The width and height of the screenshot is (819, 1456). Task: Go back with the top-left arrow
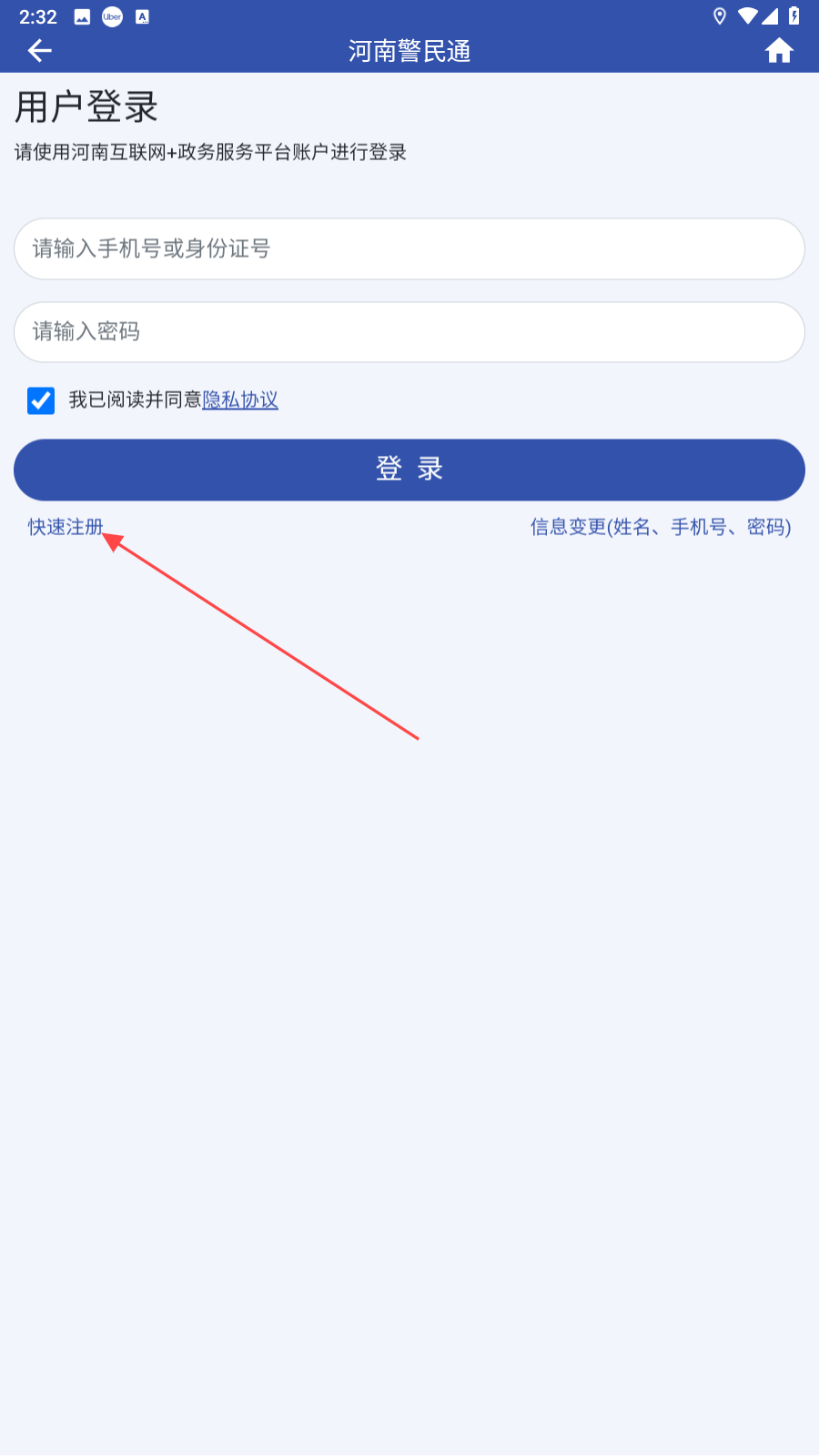coord(40,51)
